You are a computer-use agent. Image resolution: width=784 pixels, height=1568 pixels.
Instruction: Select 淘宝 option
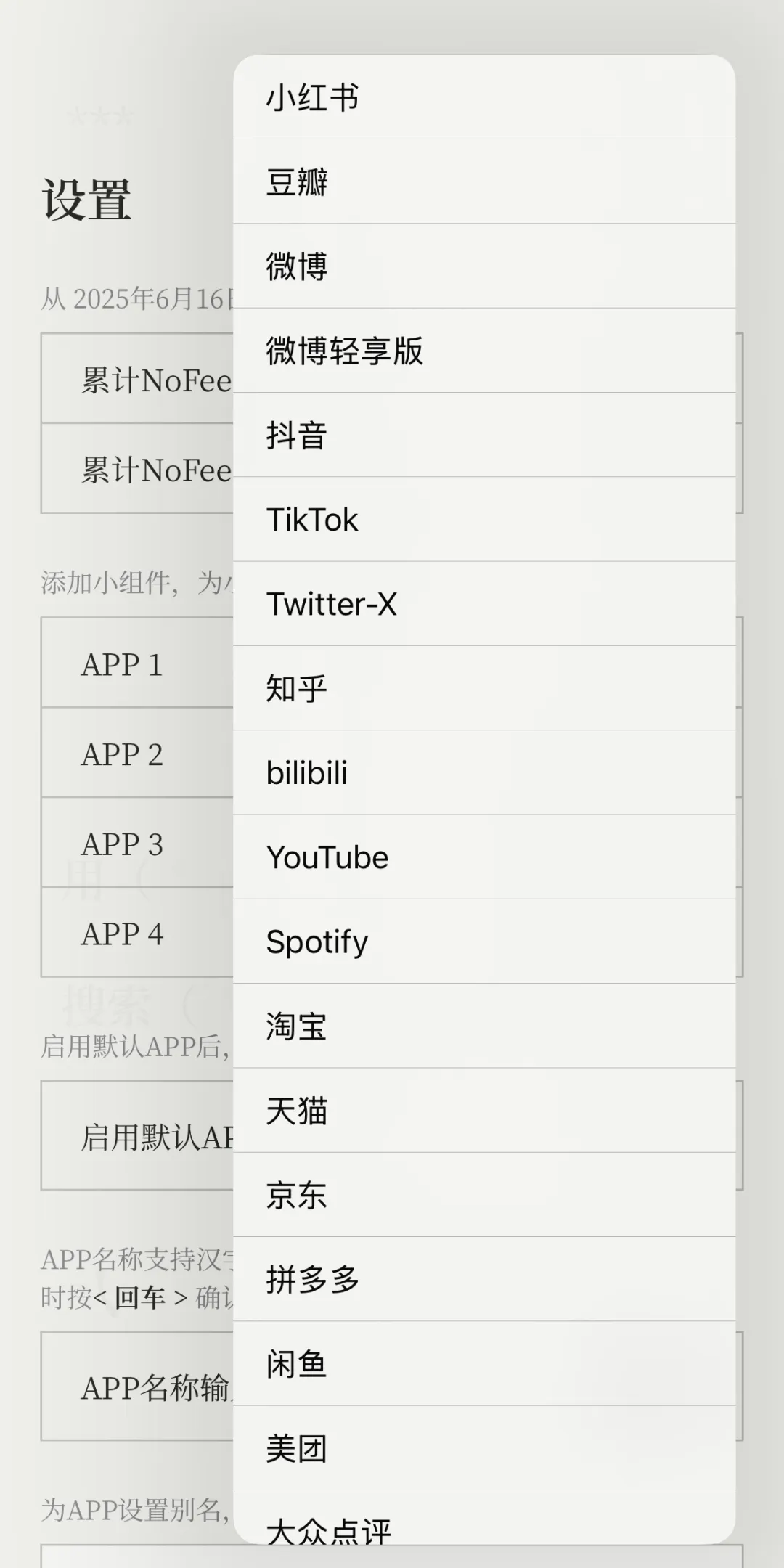(483, 1026)
